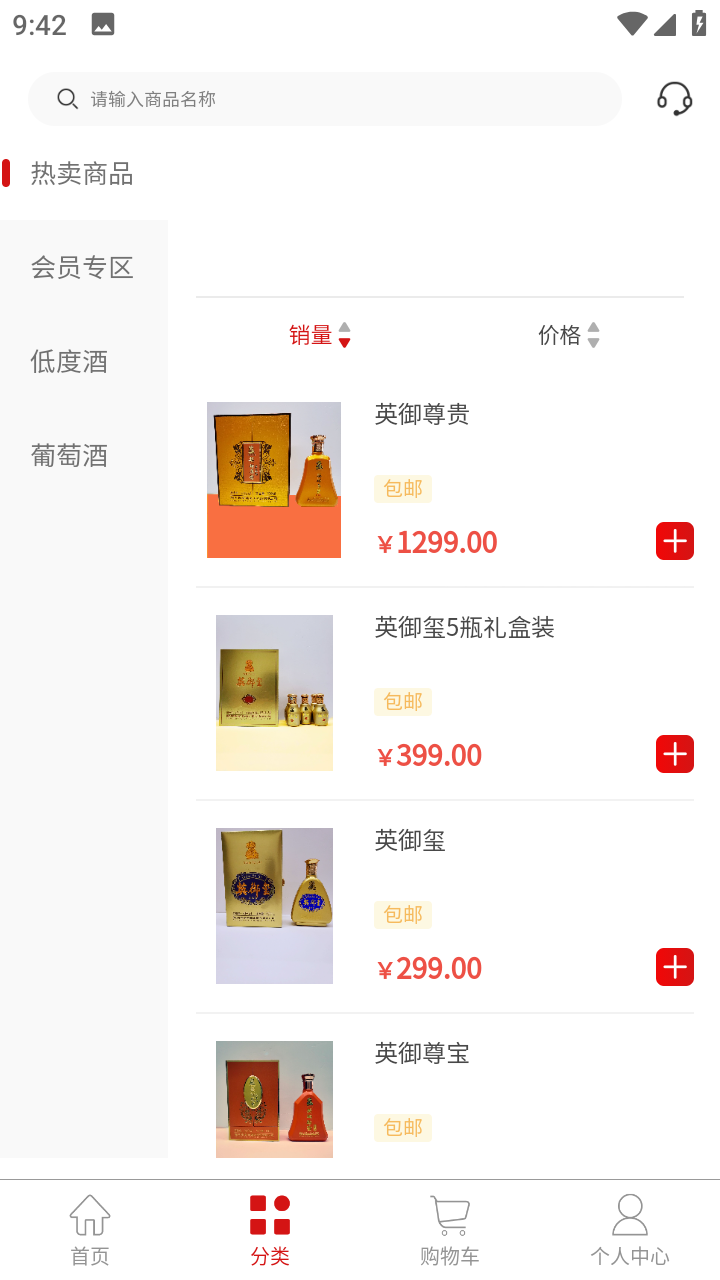Select the 热卖商品 category
720x1280 pixels.
[x=84, y=174]
